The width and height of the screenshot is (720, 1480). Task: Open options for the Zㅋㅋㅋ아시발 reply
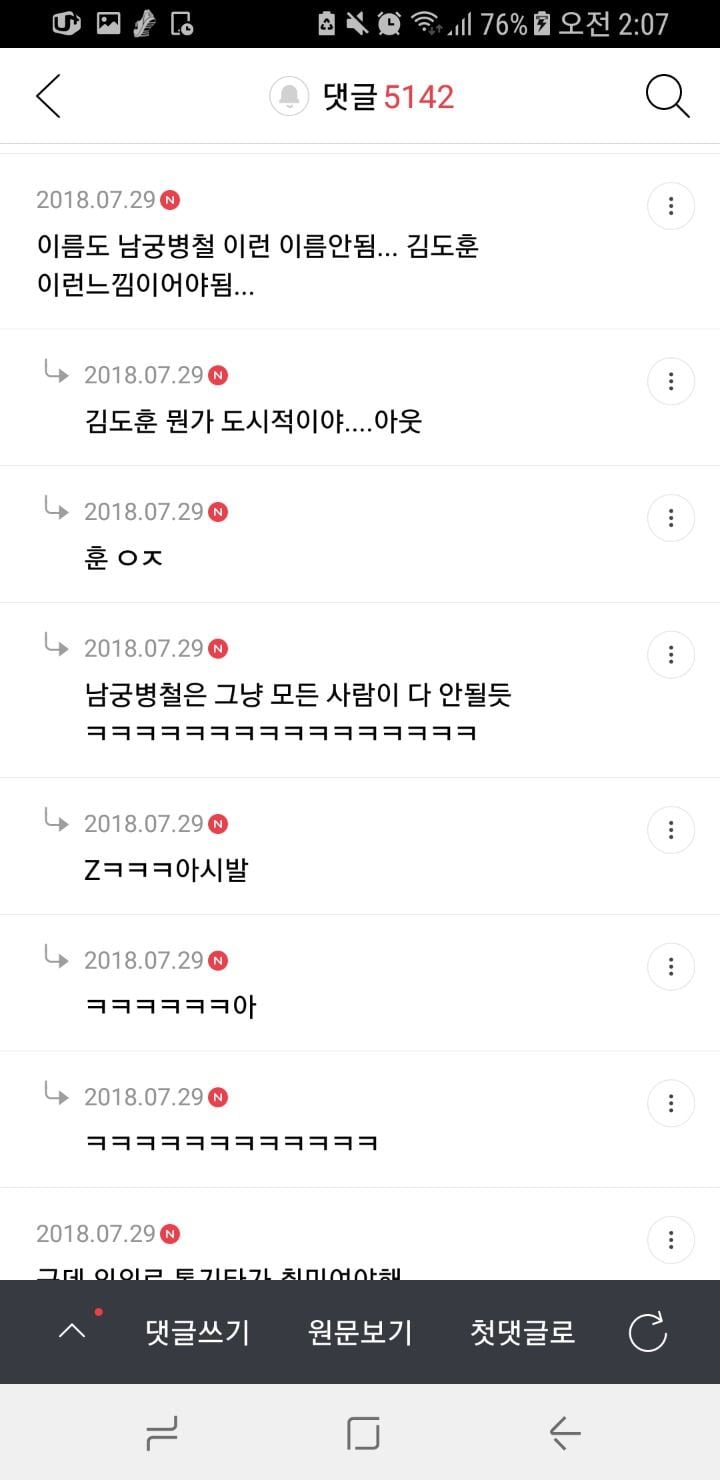(x=671, y=829)
